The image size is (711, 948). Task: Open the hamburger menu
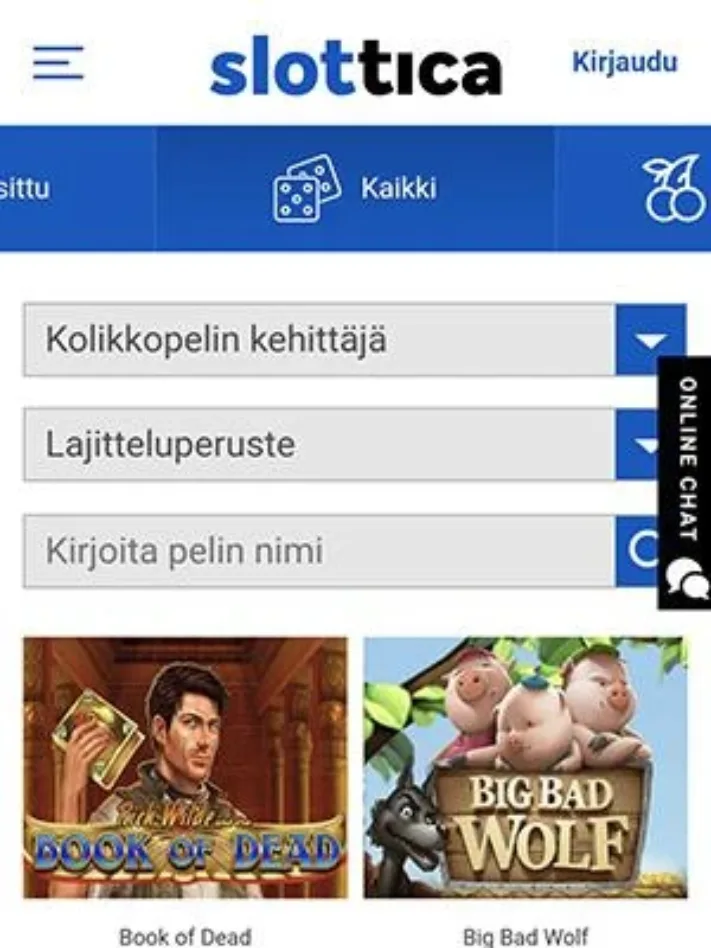(58, 63)
